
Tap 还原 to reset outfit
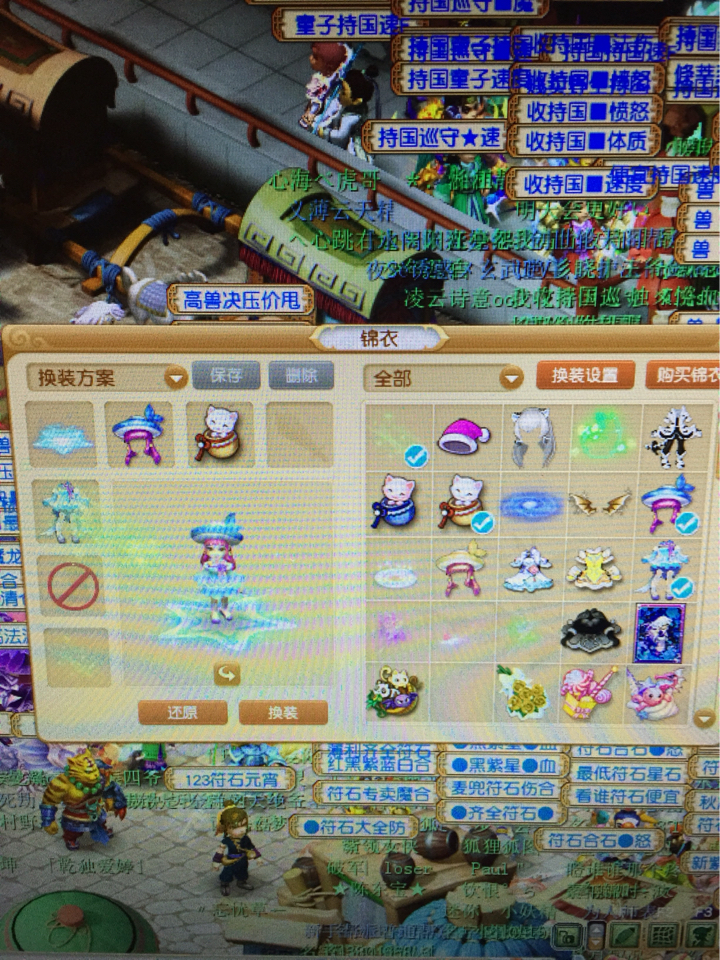182,712
